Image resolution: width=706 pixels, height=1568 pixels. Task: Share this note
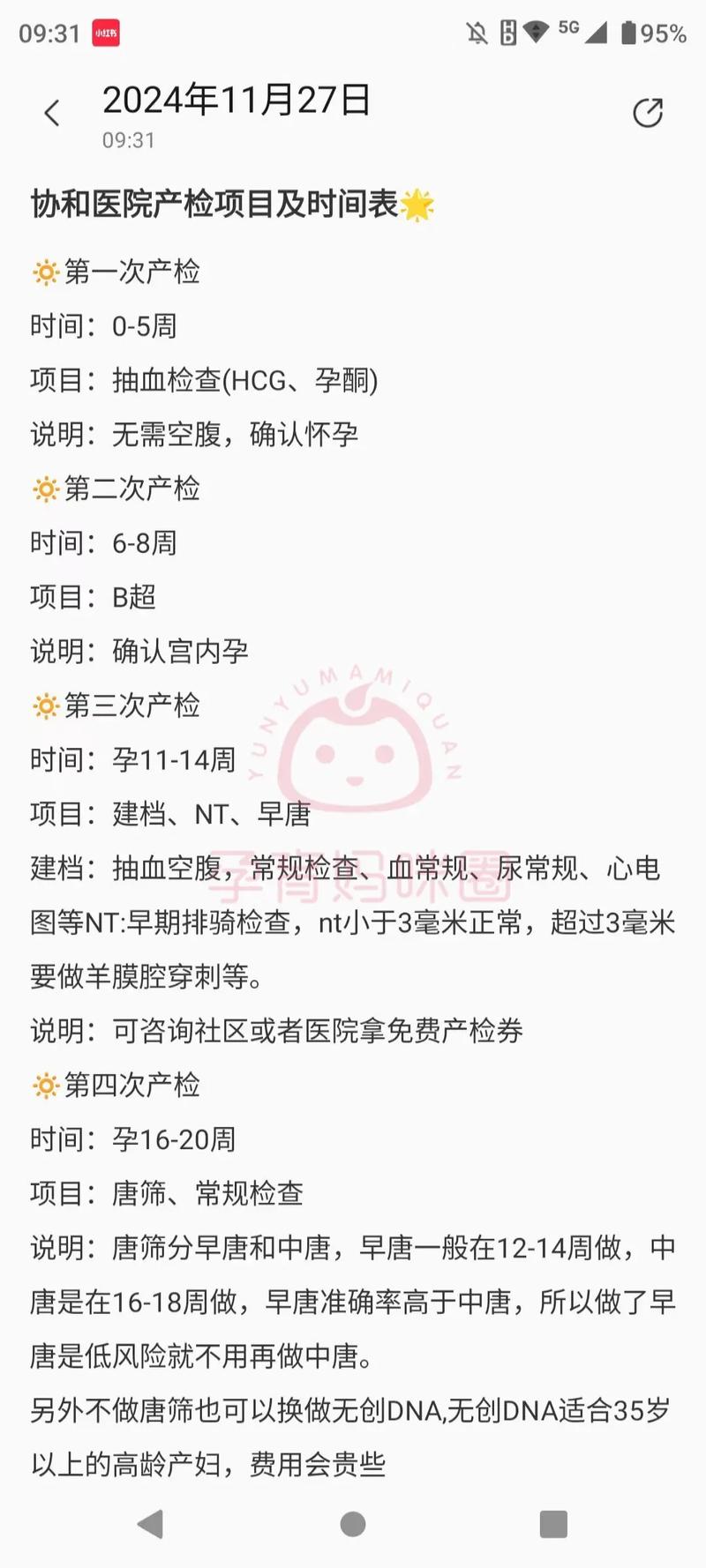click(648, 113)
